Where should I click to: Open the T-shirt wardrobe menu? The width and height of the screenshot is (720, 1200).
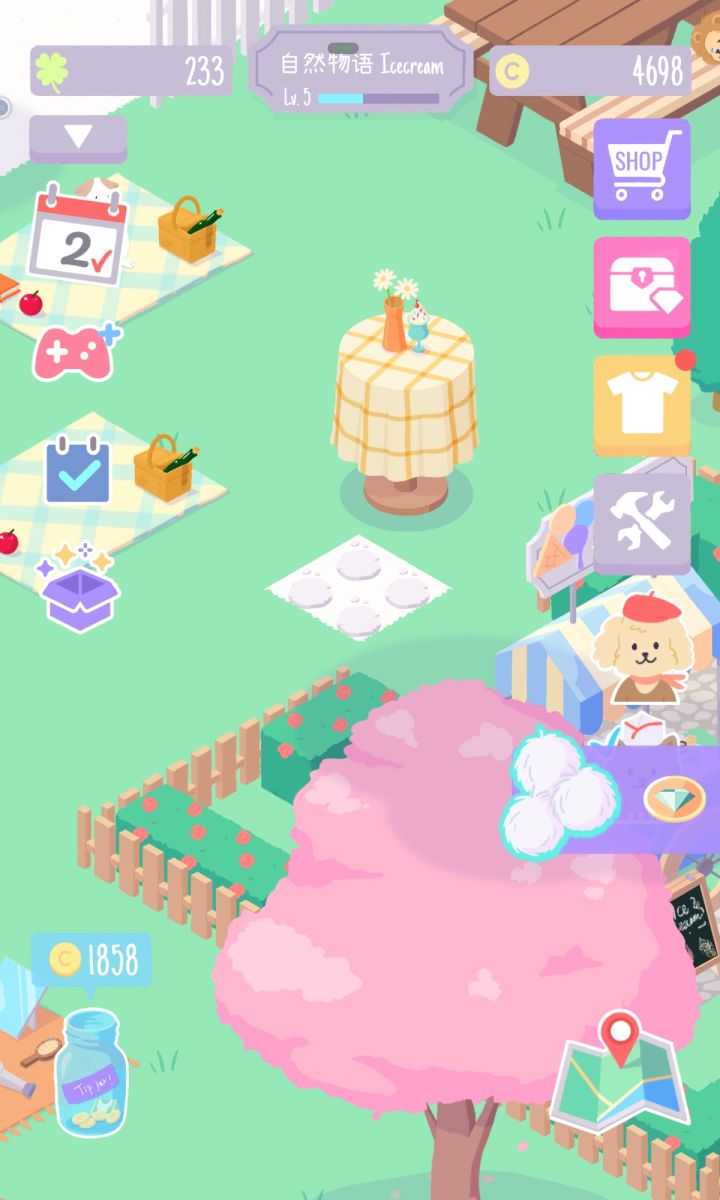coord(642,400)
